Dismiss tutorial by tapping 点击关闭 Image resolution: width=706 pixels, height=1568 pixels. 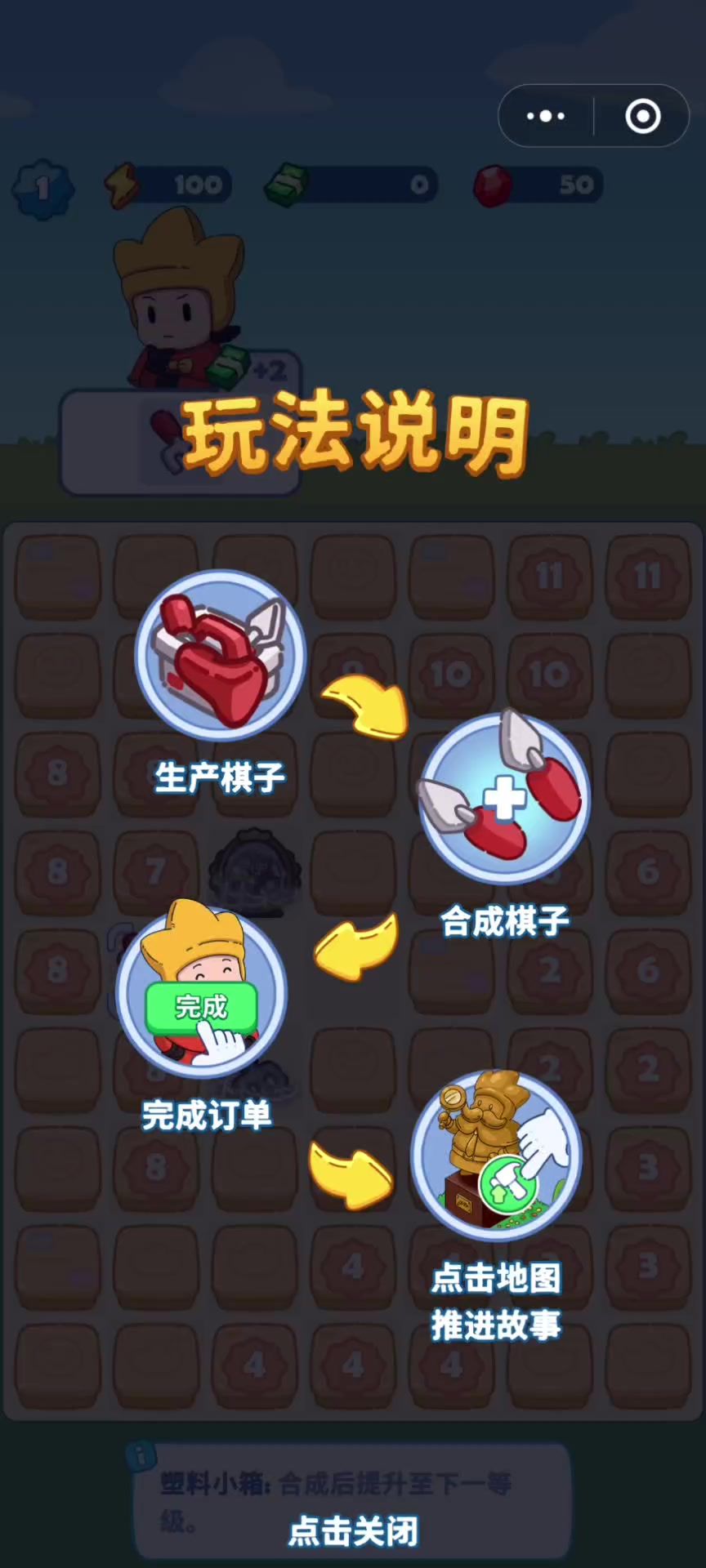click(x=353, y=1531)
